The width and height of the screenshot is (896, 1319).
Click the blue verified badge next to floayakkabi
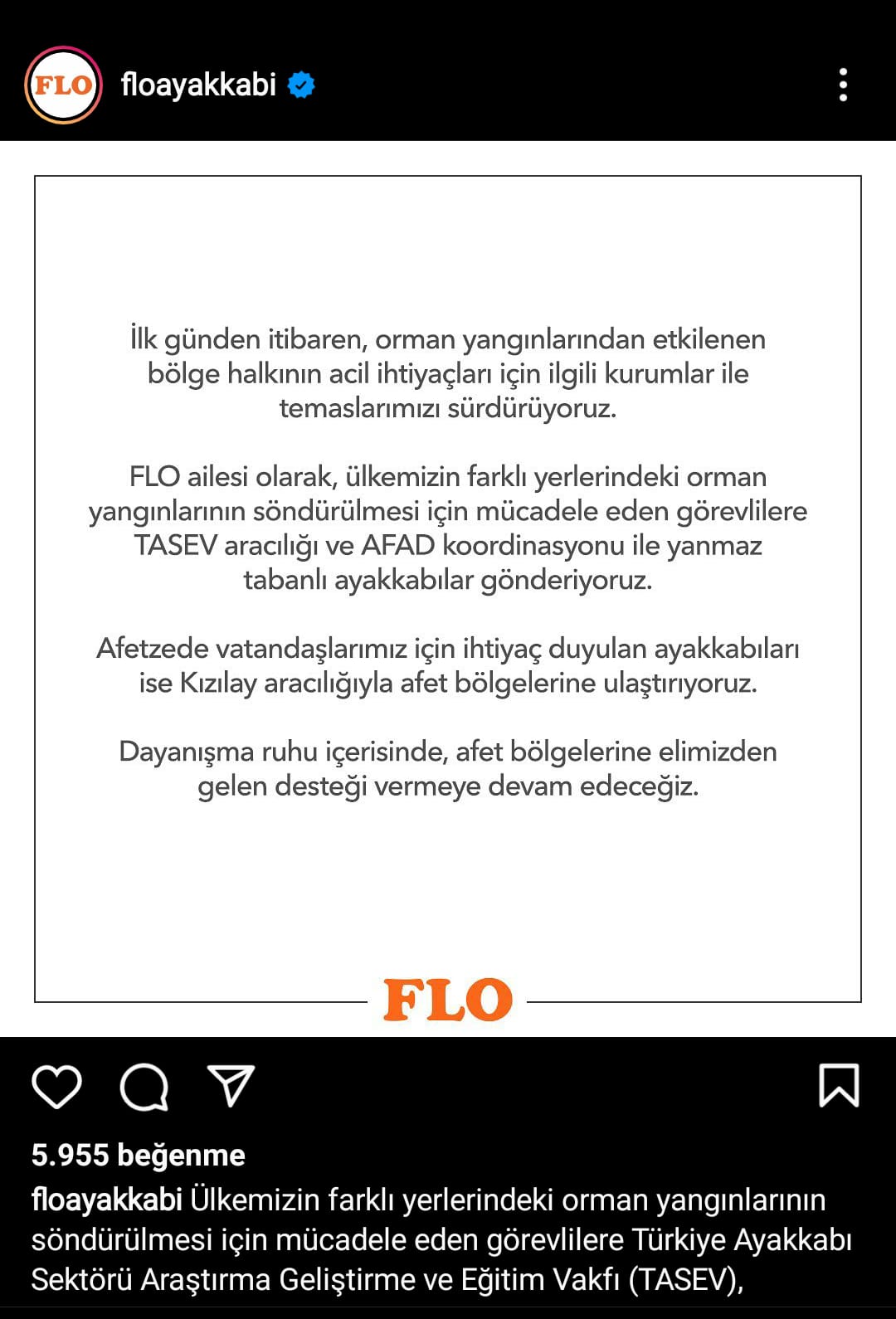click(x=300, y=84)
